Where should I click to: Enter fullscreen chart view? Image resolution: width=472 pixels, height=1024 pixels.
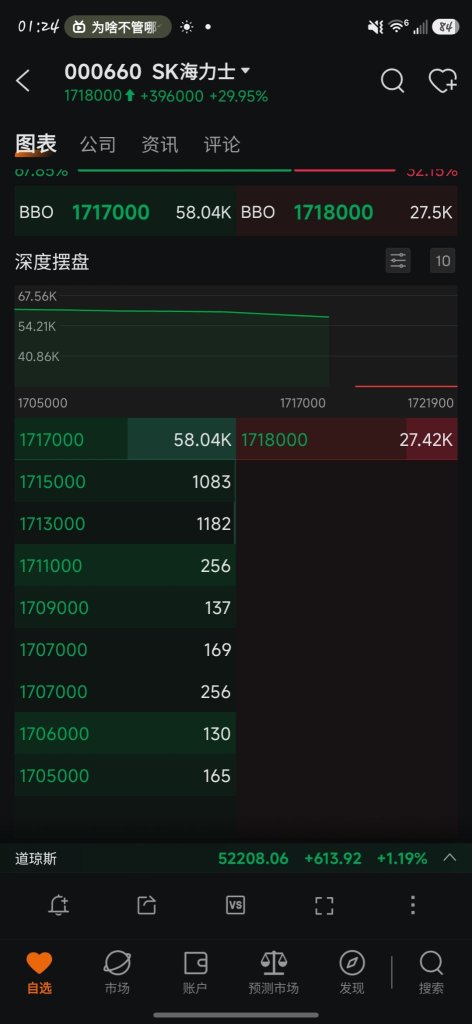coord(324,905)
